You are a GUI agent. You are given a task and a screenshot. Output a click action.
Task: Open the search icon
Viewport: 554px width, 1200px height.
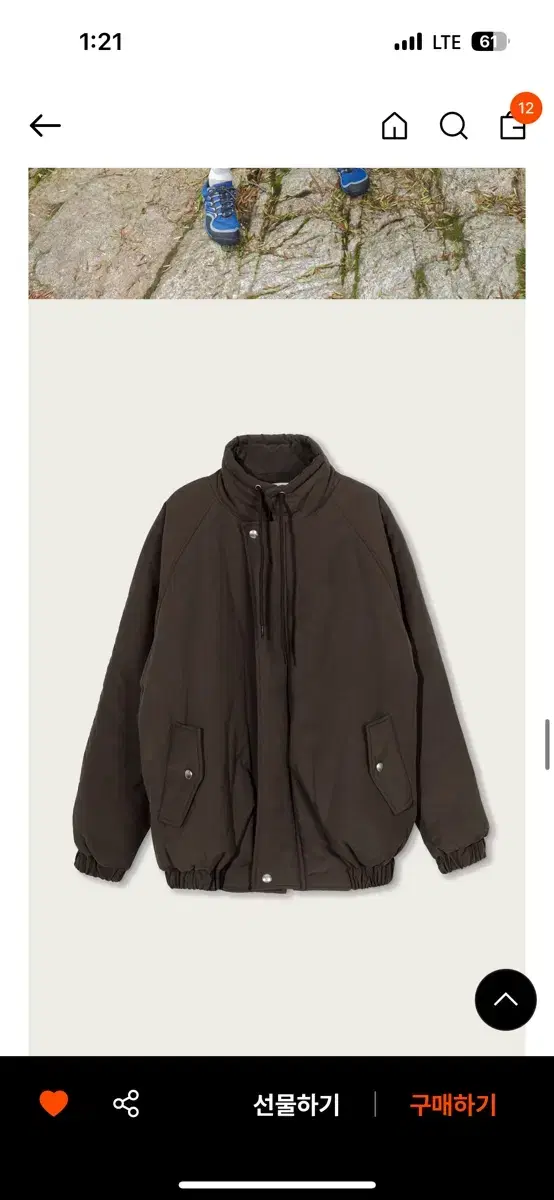[454, 126]
